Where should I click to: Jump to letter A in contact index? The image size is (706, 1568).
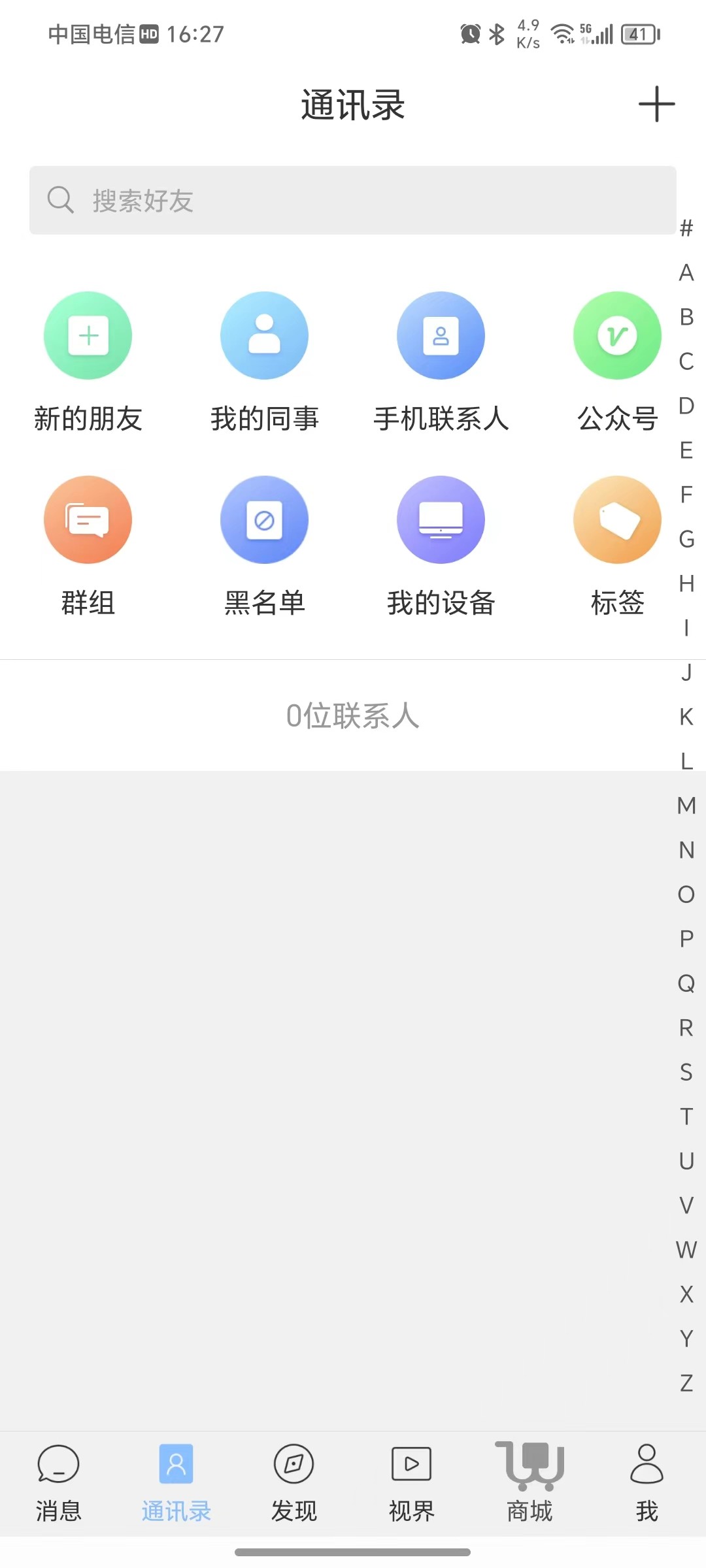click(685, 272)
